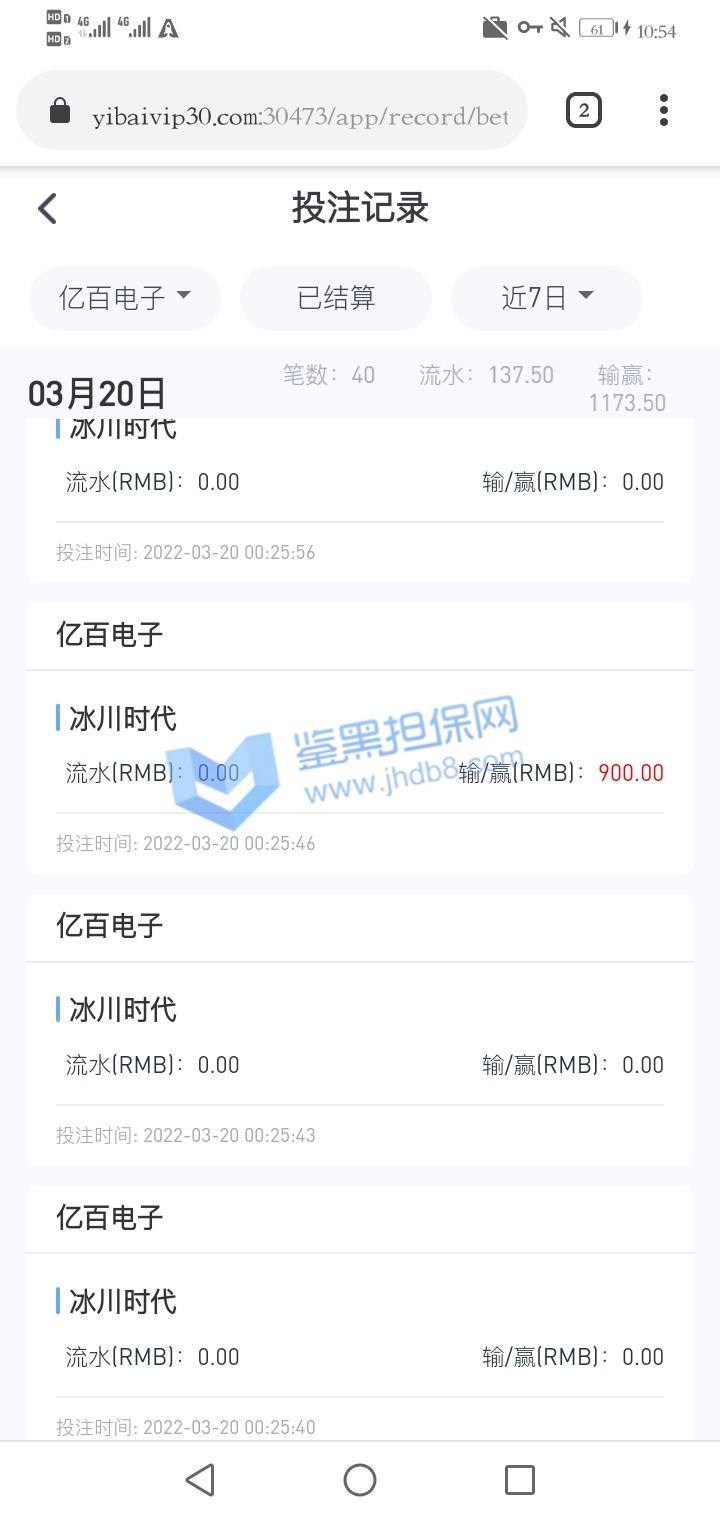Open the browser overflow menu
The image size is (720, 1520).
pyautogui.click(x=664, y=111)
